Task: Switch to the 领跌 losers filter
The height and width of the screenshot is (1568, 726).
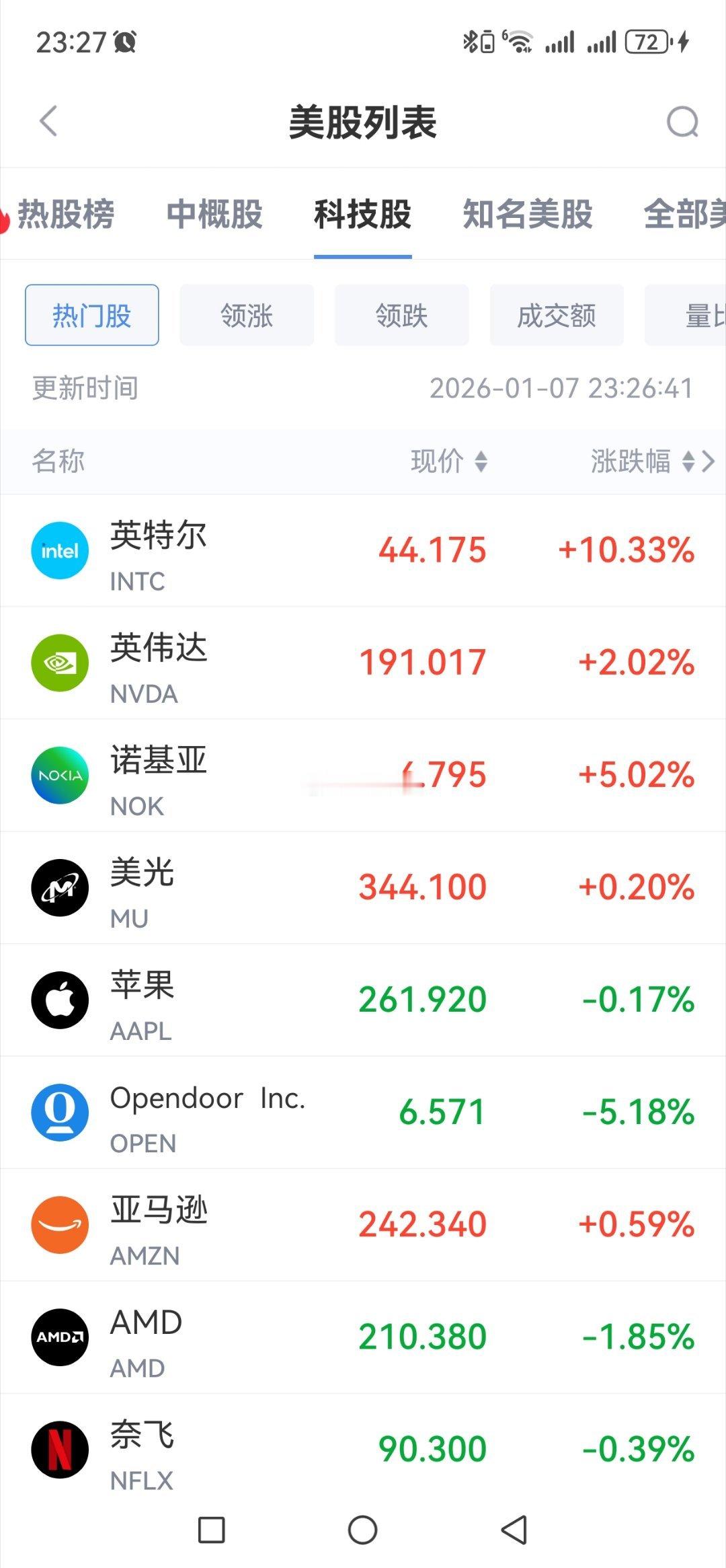Action: (x=401, y=315)
